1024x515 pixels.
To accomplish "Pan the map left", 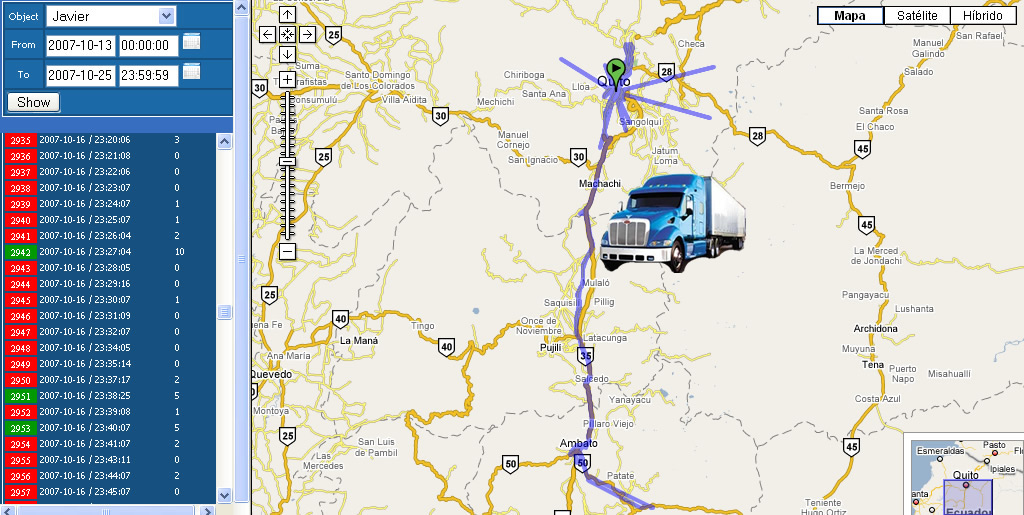I will tap(267, 34).
